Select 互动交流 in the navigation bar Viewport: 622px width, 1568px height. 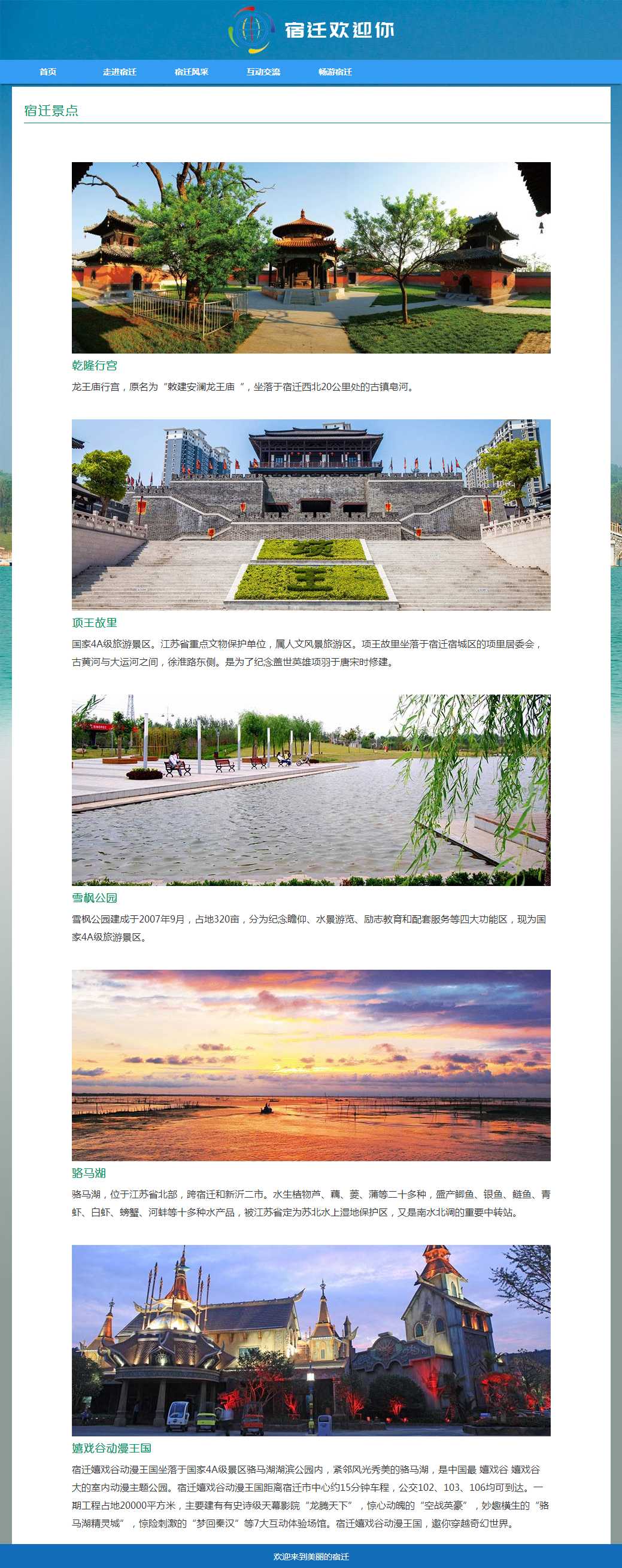tap(263, 72)
